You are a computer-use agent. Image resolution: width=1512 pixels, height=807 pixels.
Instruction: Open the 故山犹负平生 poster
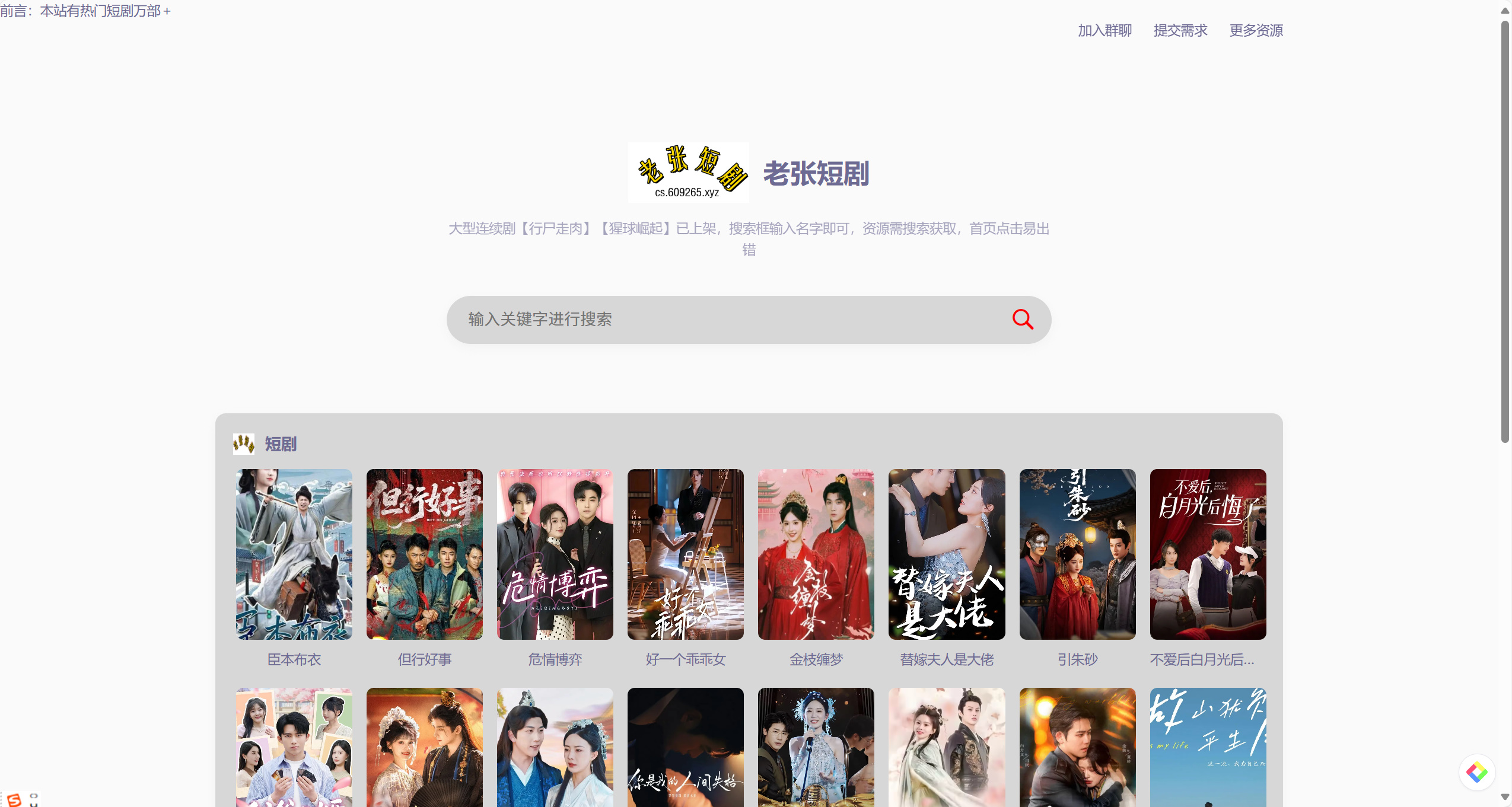click(1208, 747)
